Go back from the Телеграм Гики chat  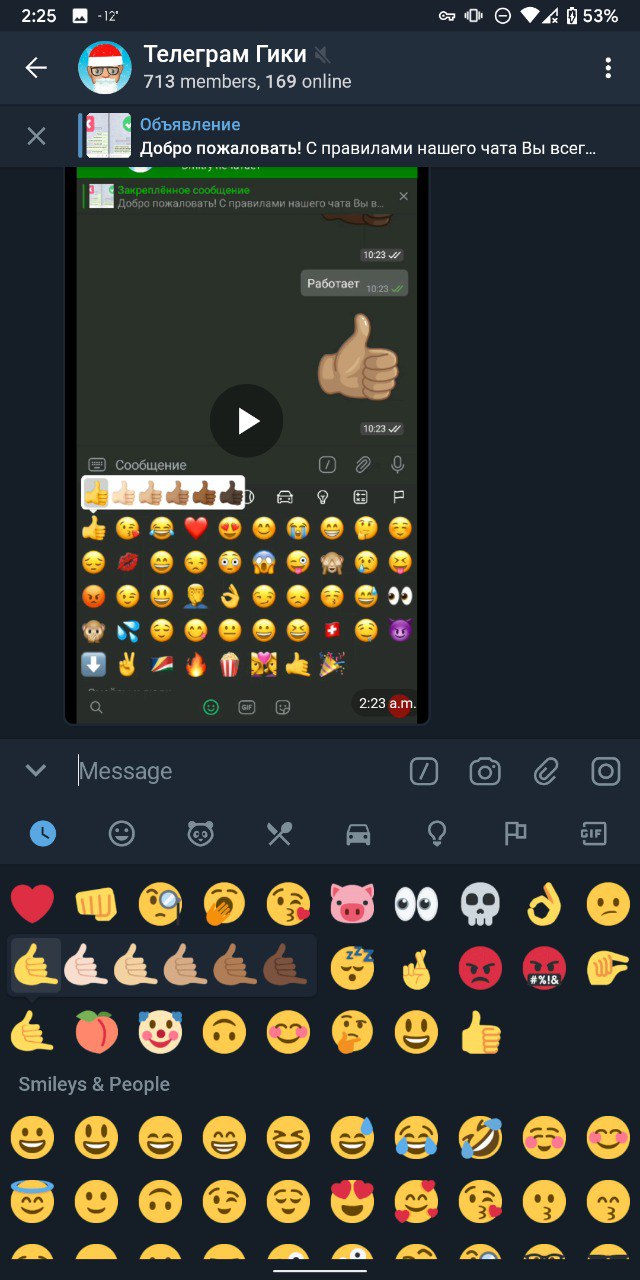[36, 68]
